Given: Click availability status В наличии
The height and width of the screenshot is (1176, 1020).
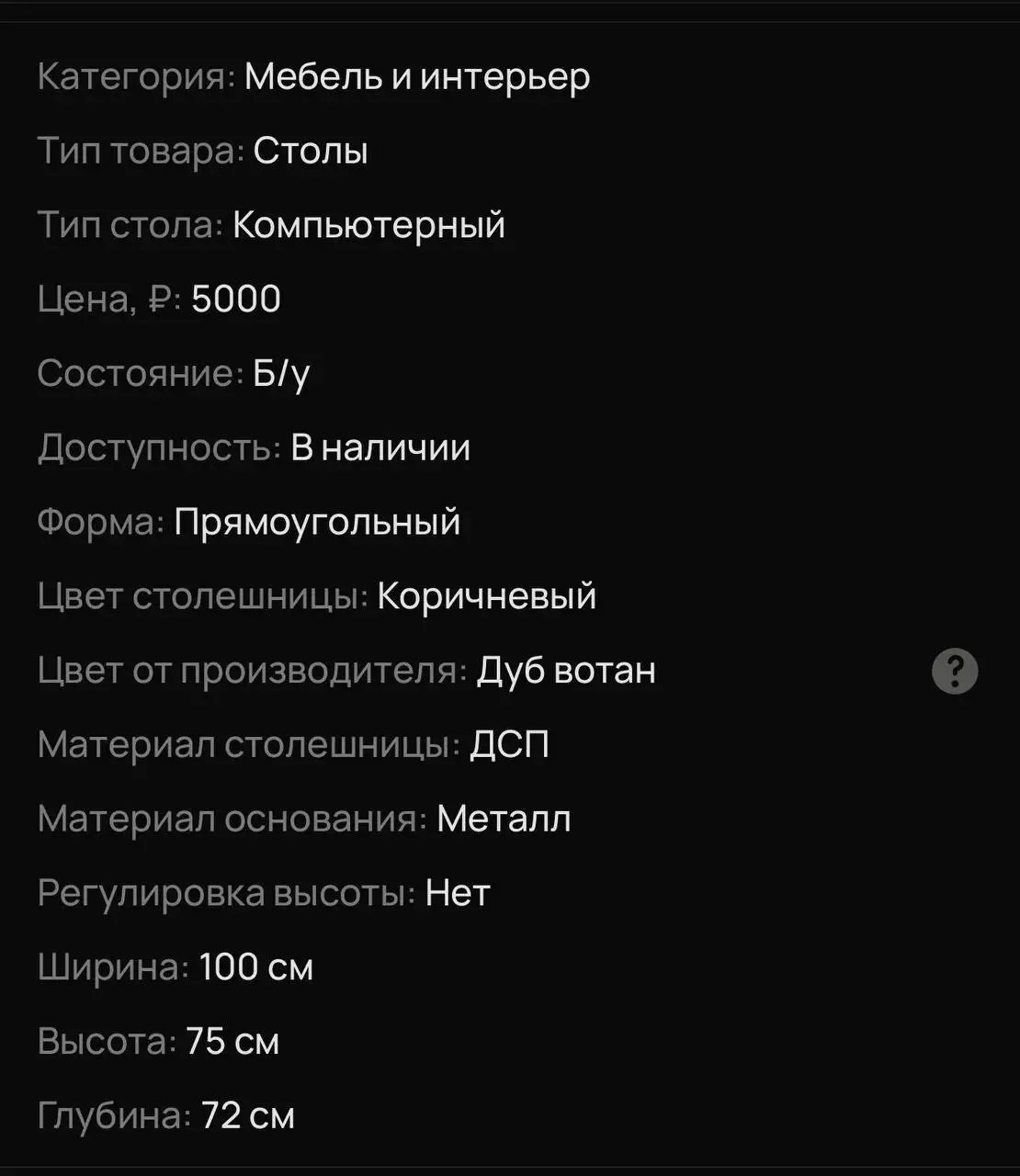Looking at the screenshot, I should click(x=380, y=447).
